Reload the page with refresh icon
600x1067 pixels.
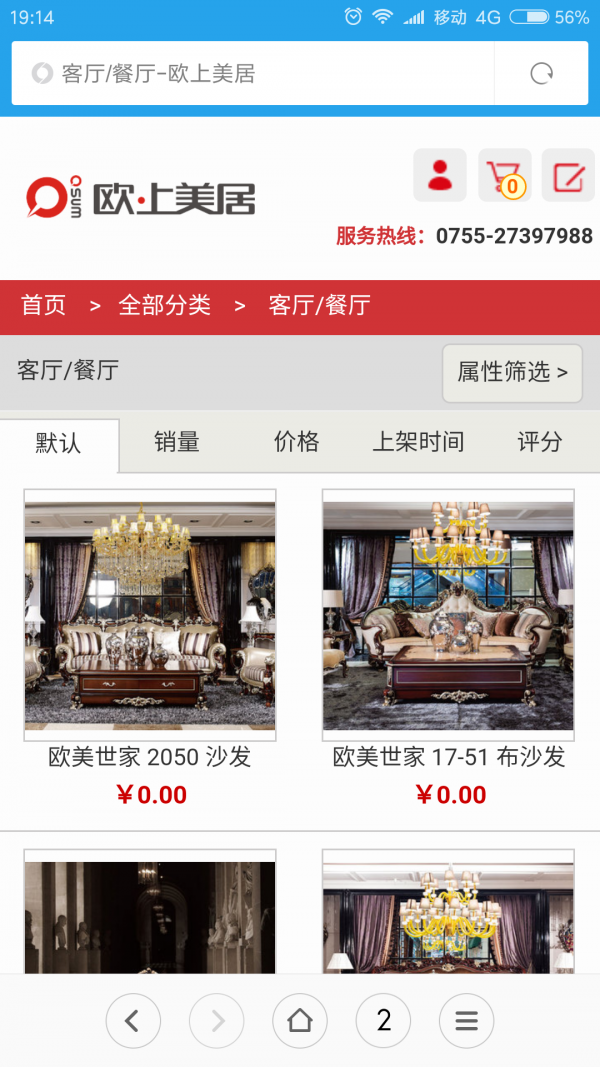click(x=541, y=73)
